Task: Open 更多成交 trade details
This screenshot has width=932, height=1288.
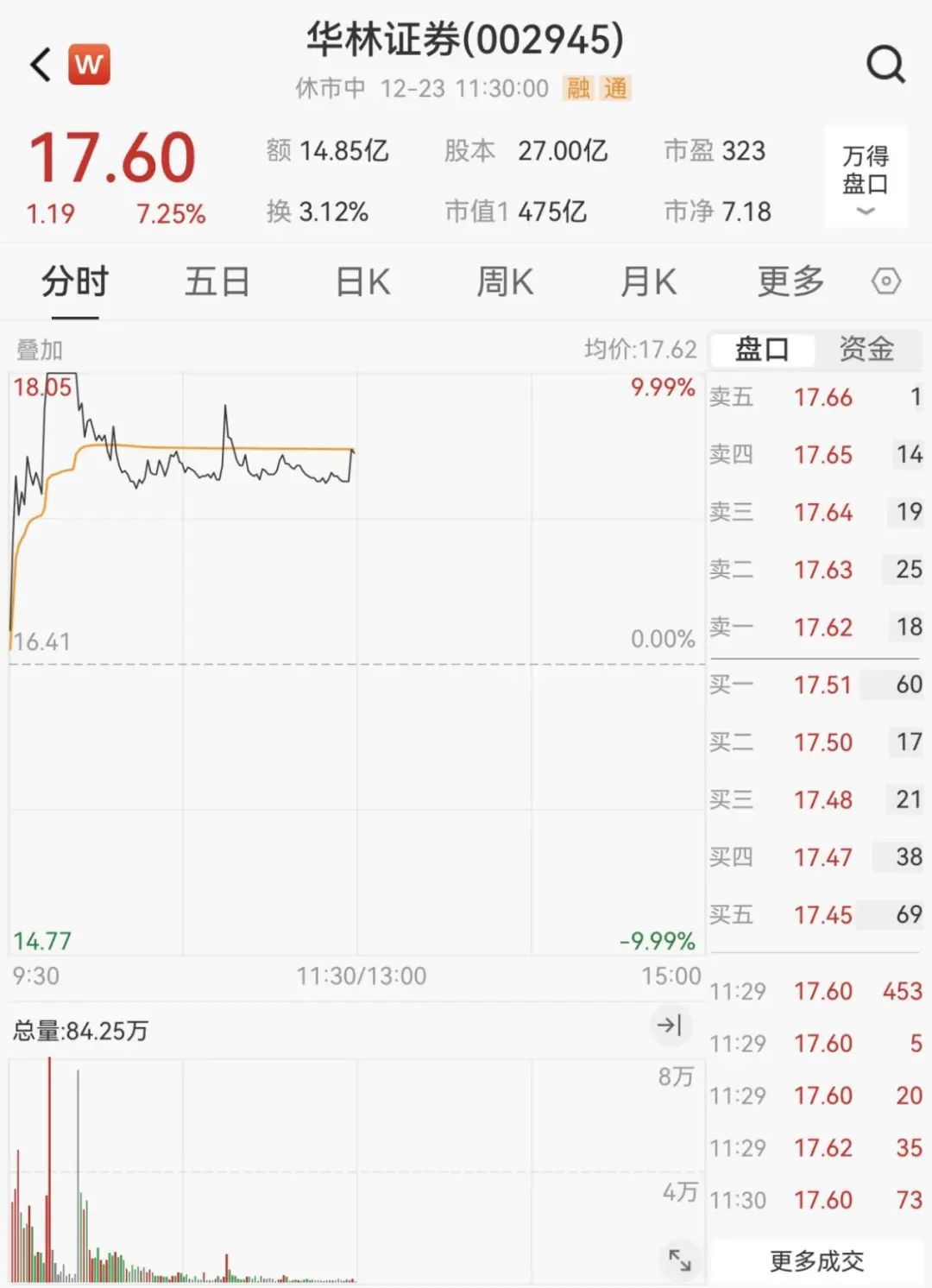Action: tap(816, 1261)
